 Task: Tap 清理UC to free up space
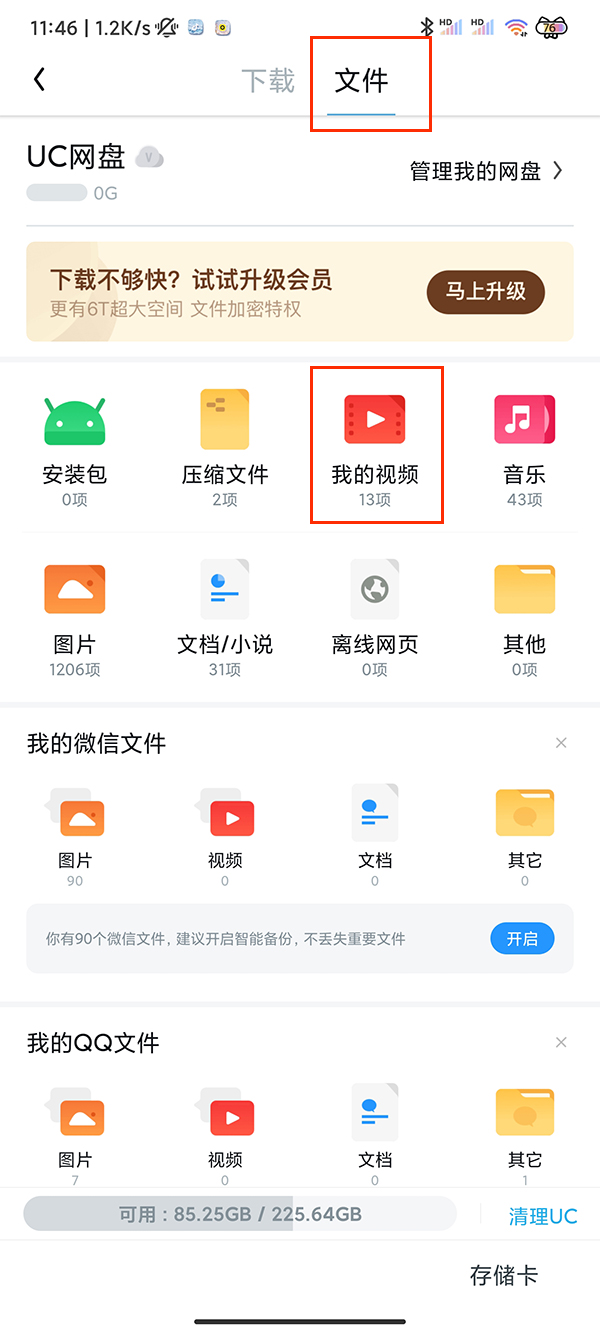click(543, 1216)
